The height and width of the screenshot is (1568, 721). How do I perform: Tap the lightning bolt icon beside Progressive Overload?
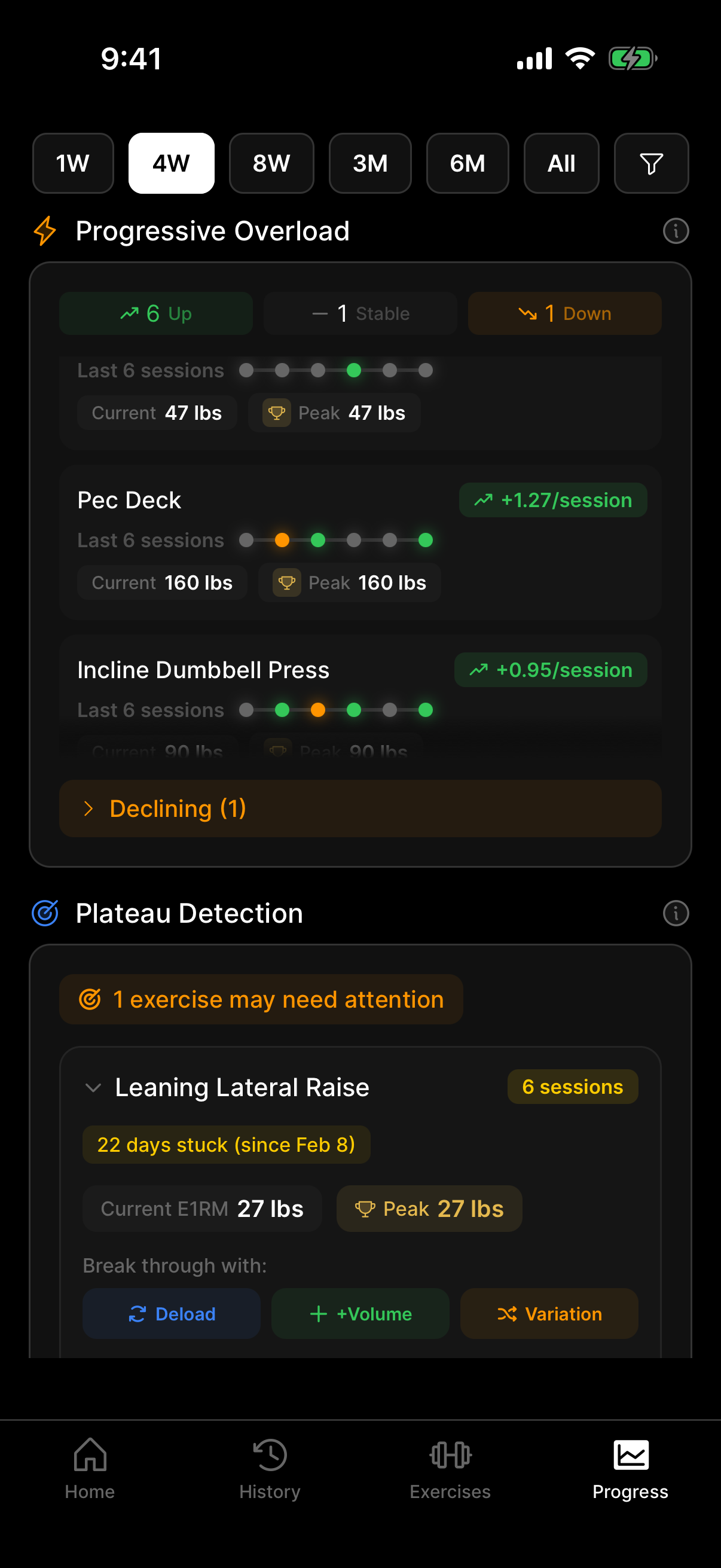coord(44,231)
